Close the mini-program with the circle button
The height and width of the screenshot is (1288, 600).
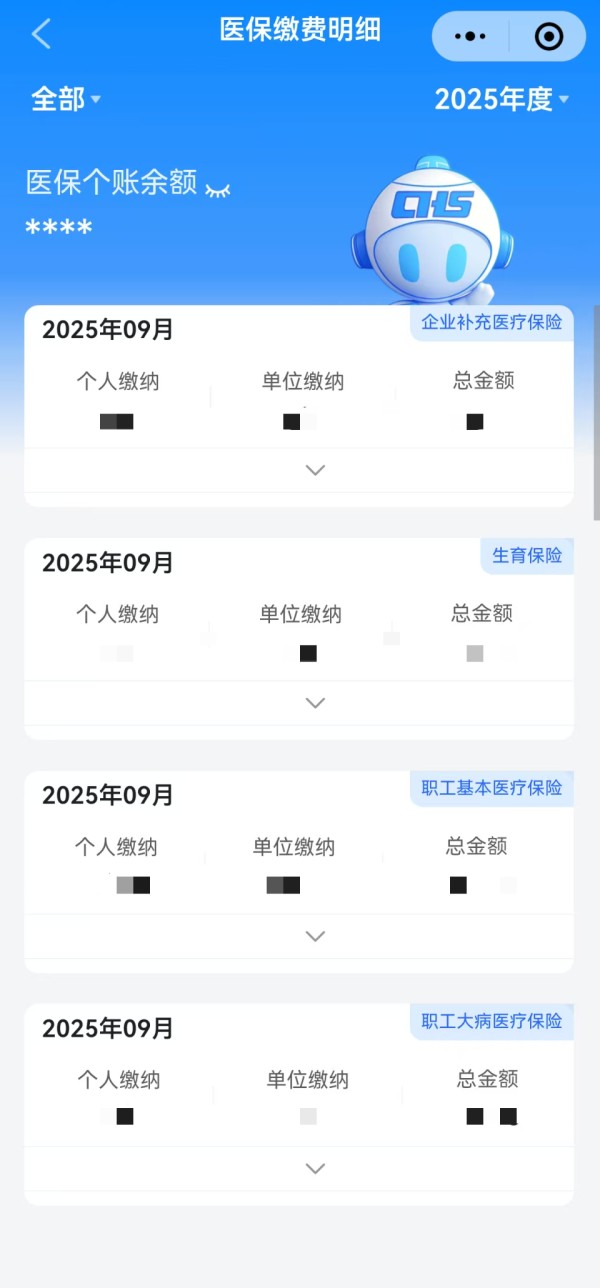click(x=549, y=37)
